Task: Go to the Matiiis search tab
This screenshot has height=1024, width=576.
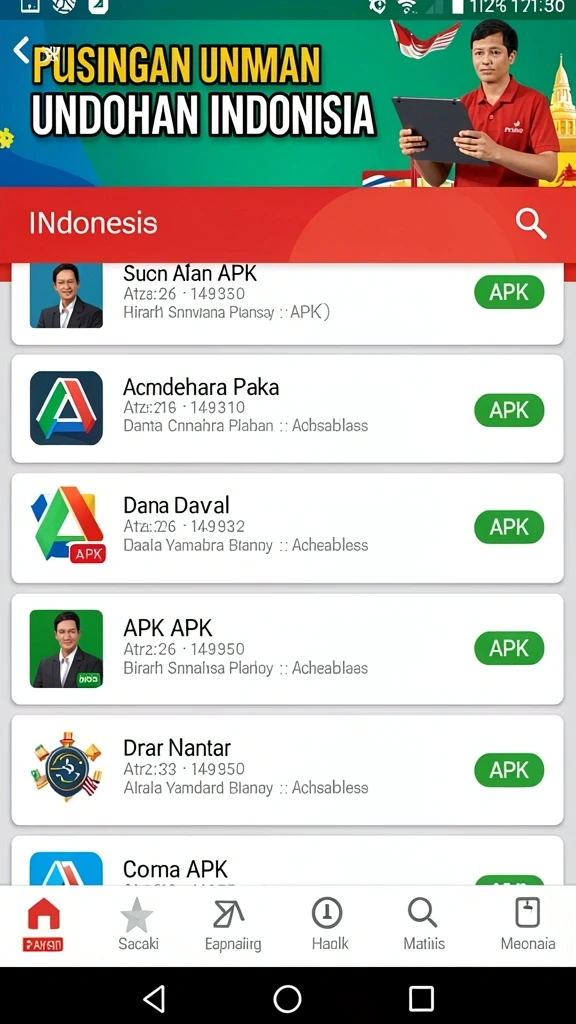Action: tap(423, 923)
